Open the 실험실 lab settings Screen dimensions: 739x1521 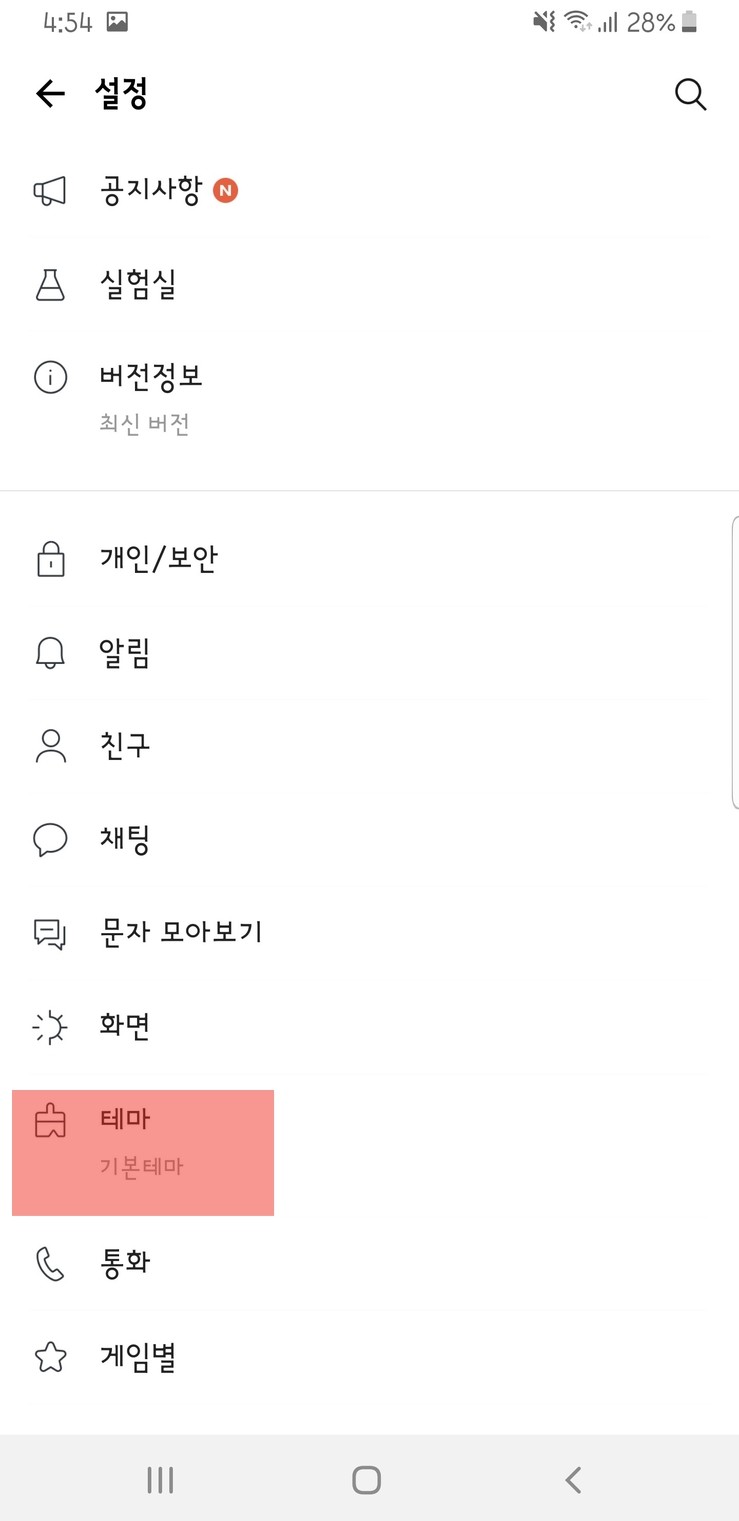[138, 285]
